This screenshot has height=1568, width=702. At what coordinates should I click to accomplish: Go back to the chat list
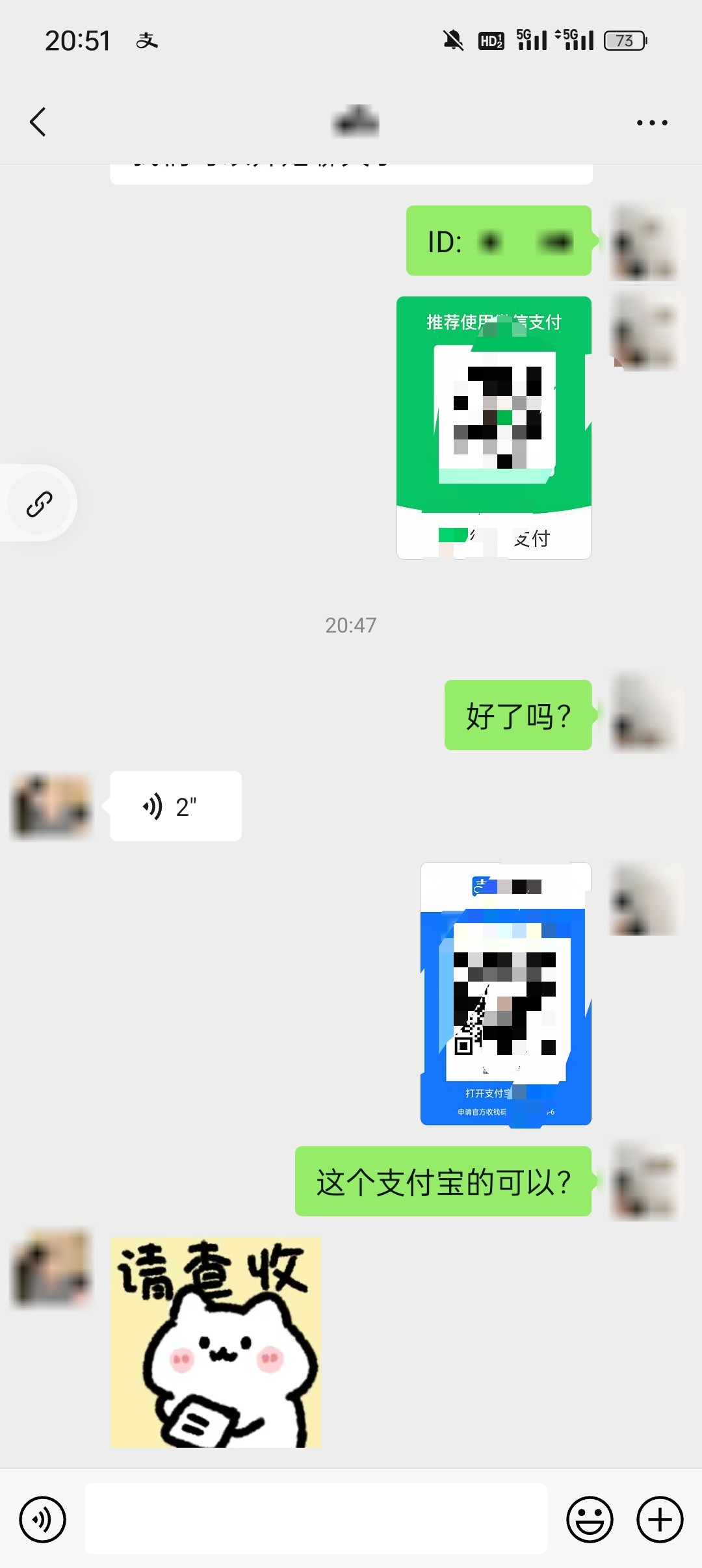(x=38, y=122)
